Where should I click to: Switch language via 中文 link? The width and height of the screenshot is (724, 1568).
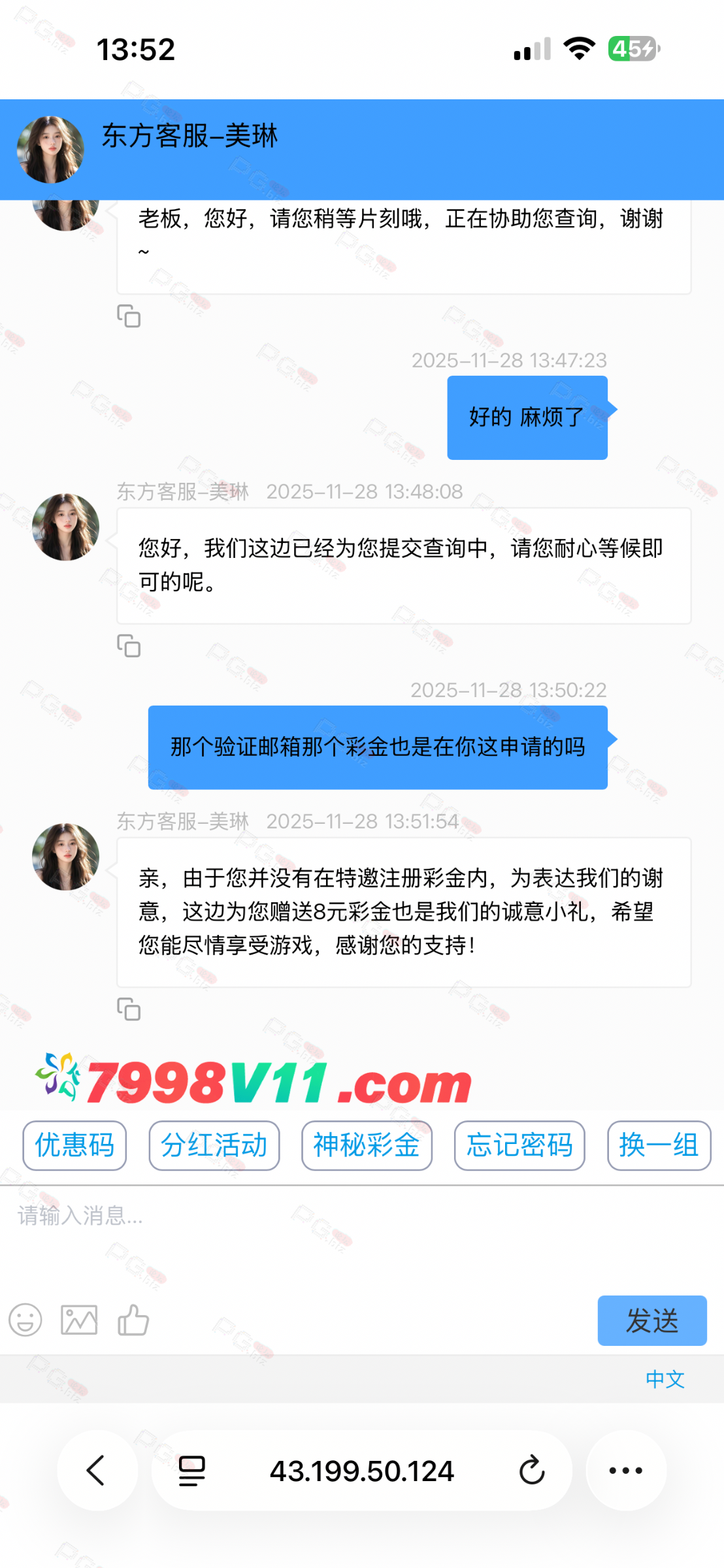[x=665, y=1379]
